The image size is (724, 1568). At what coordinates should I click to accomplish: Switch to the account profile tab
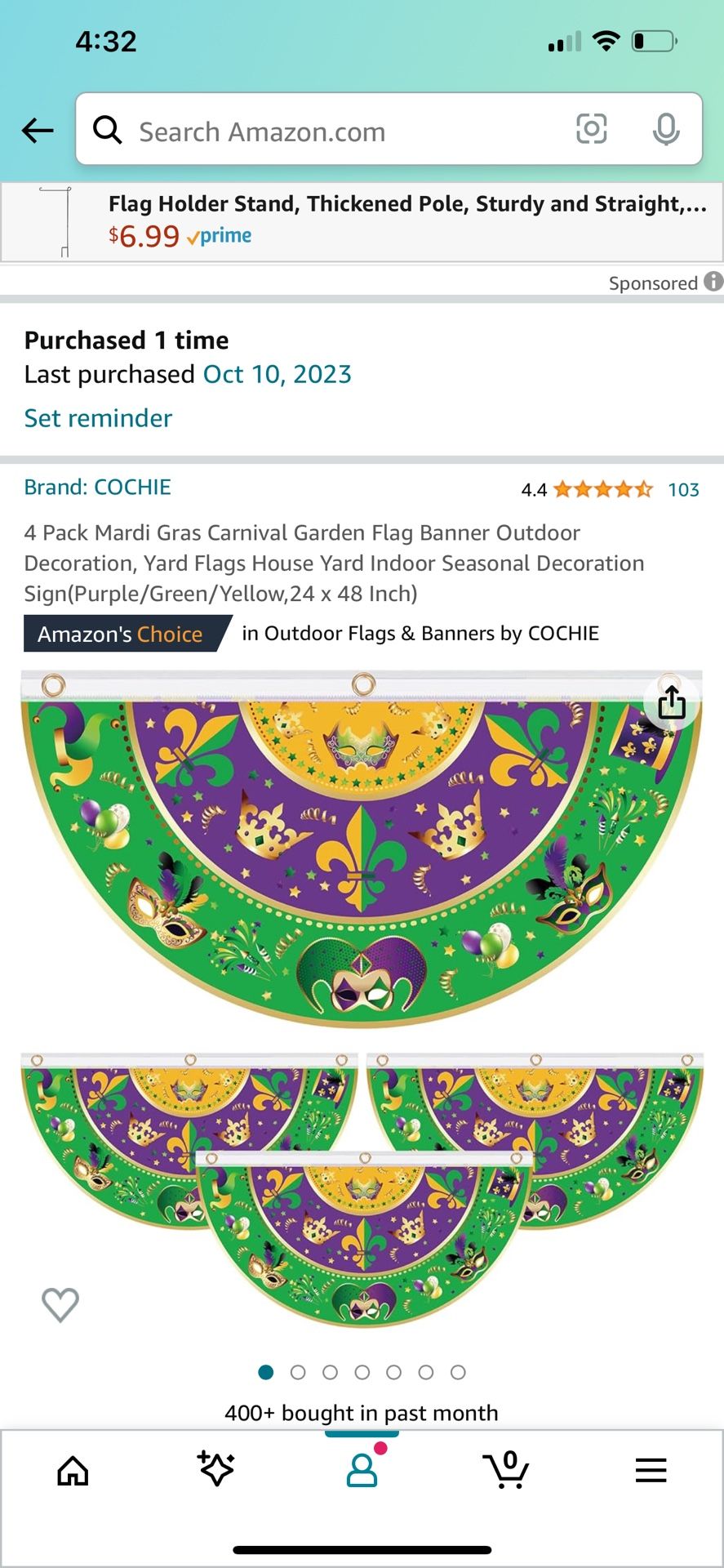[362, 1469]
